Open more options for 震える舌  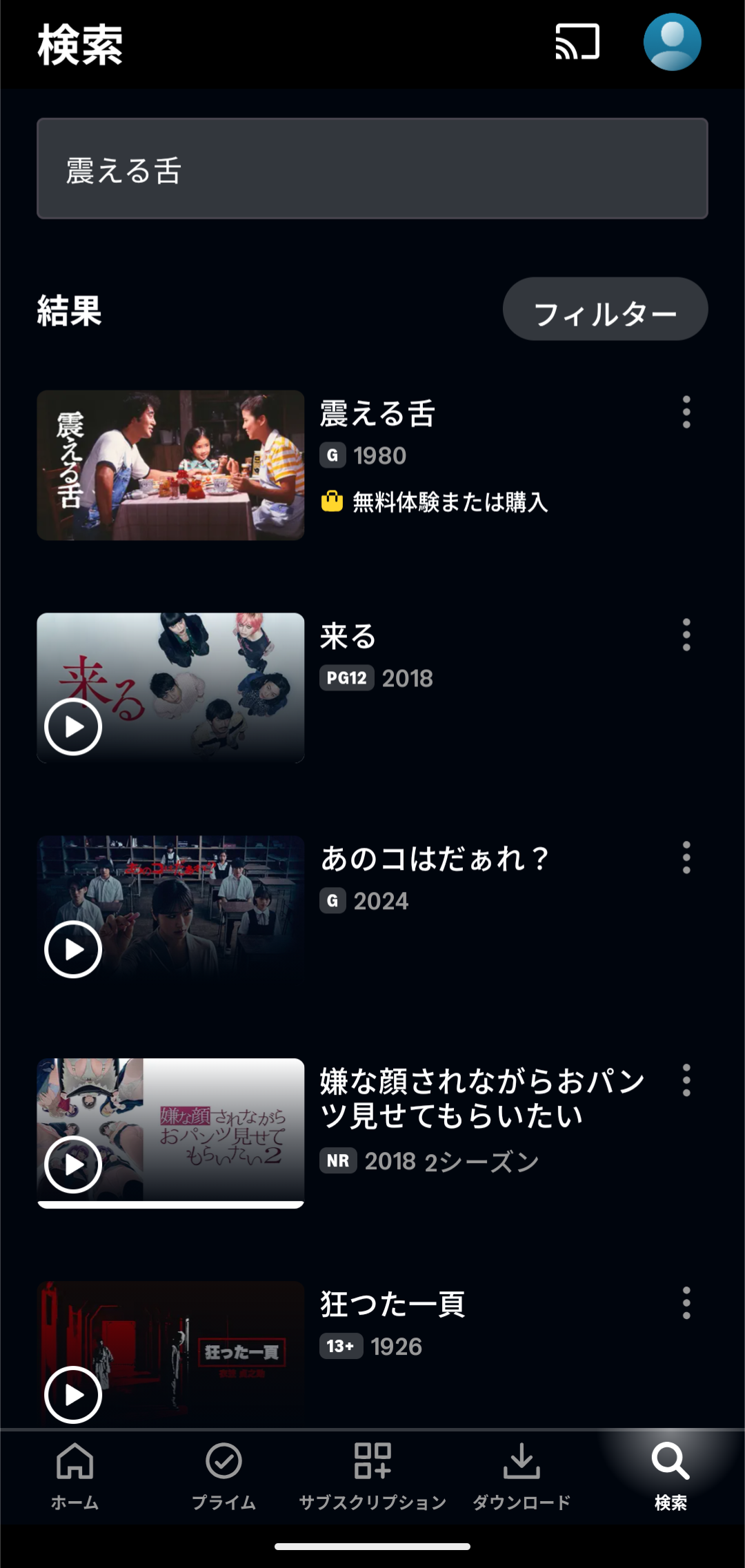686,412
